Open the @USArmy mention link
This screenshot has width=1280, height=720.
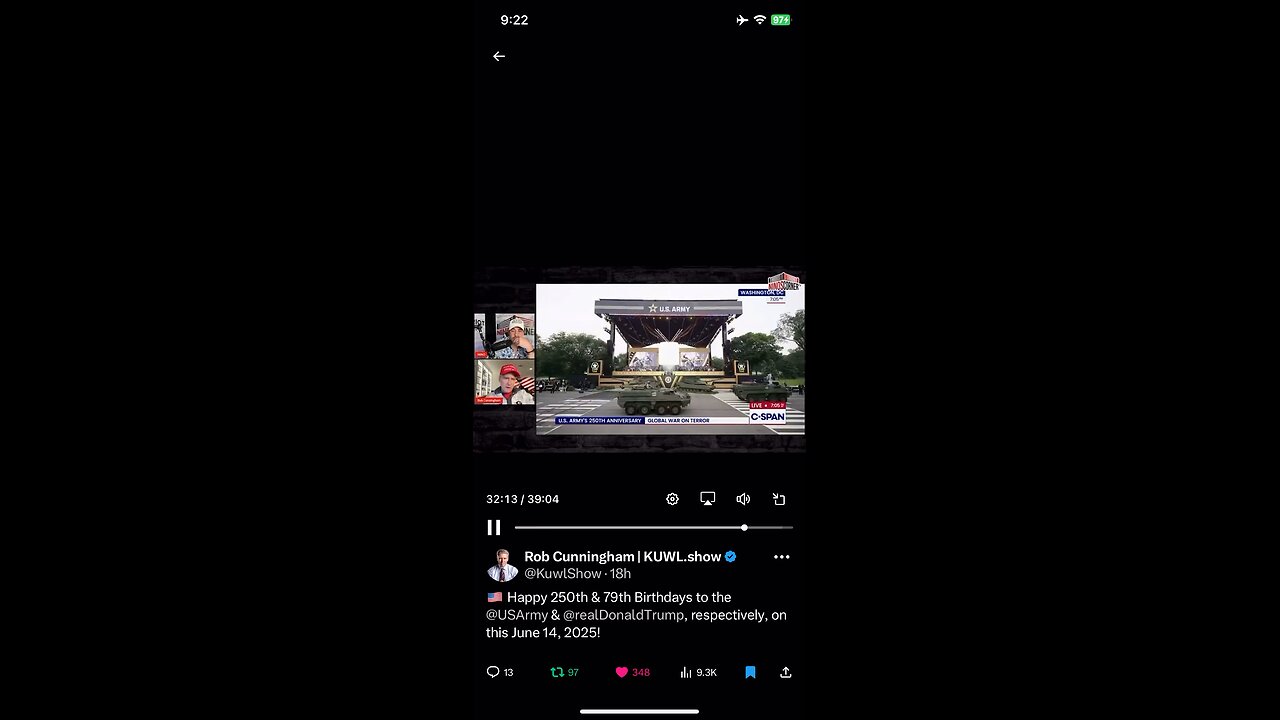517,615
